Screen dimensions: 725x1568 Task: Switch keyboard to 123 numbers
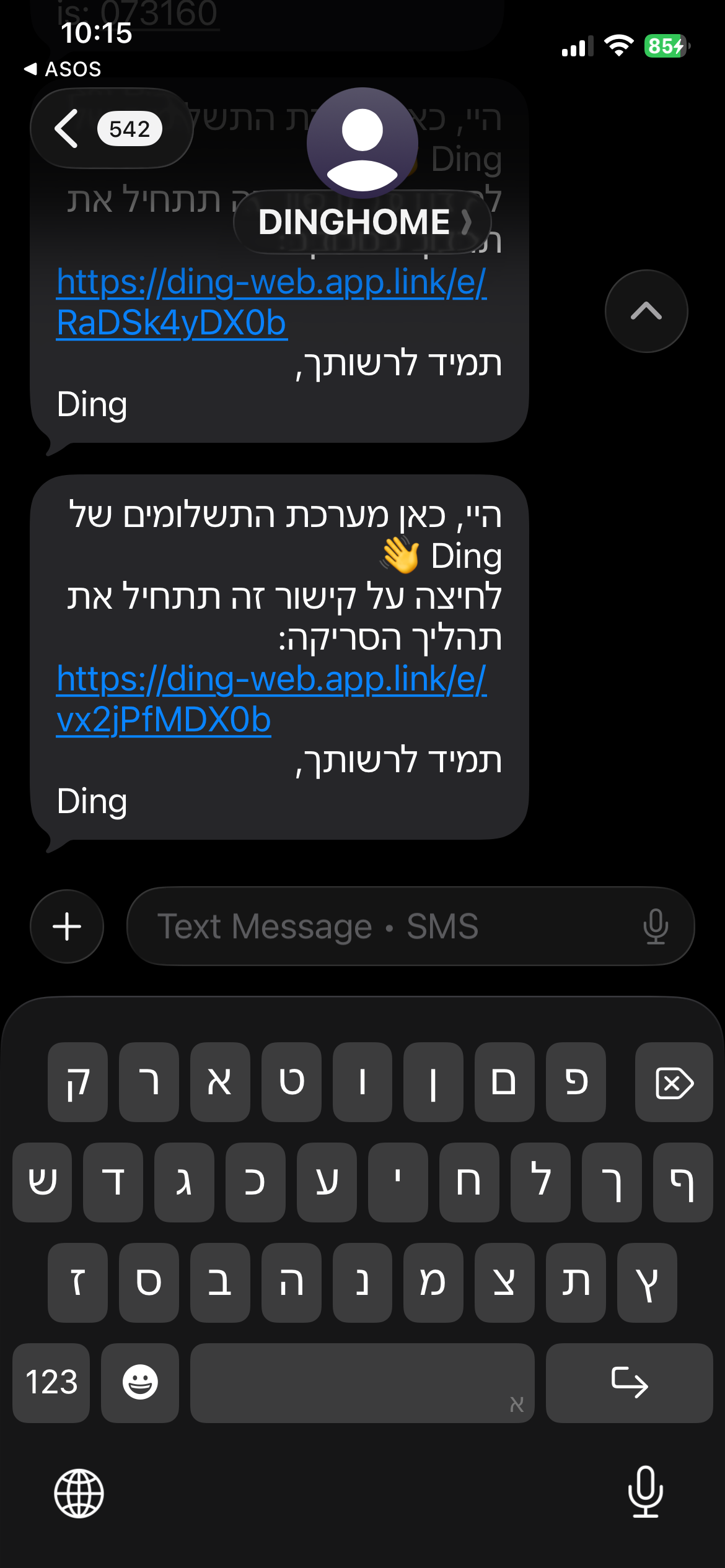pyautogui.click(x=51, y=1382)
